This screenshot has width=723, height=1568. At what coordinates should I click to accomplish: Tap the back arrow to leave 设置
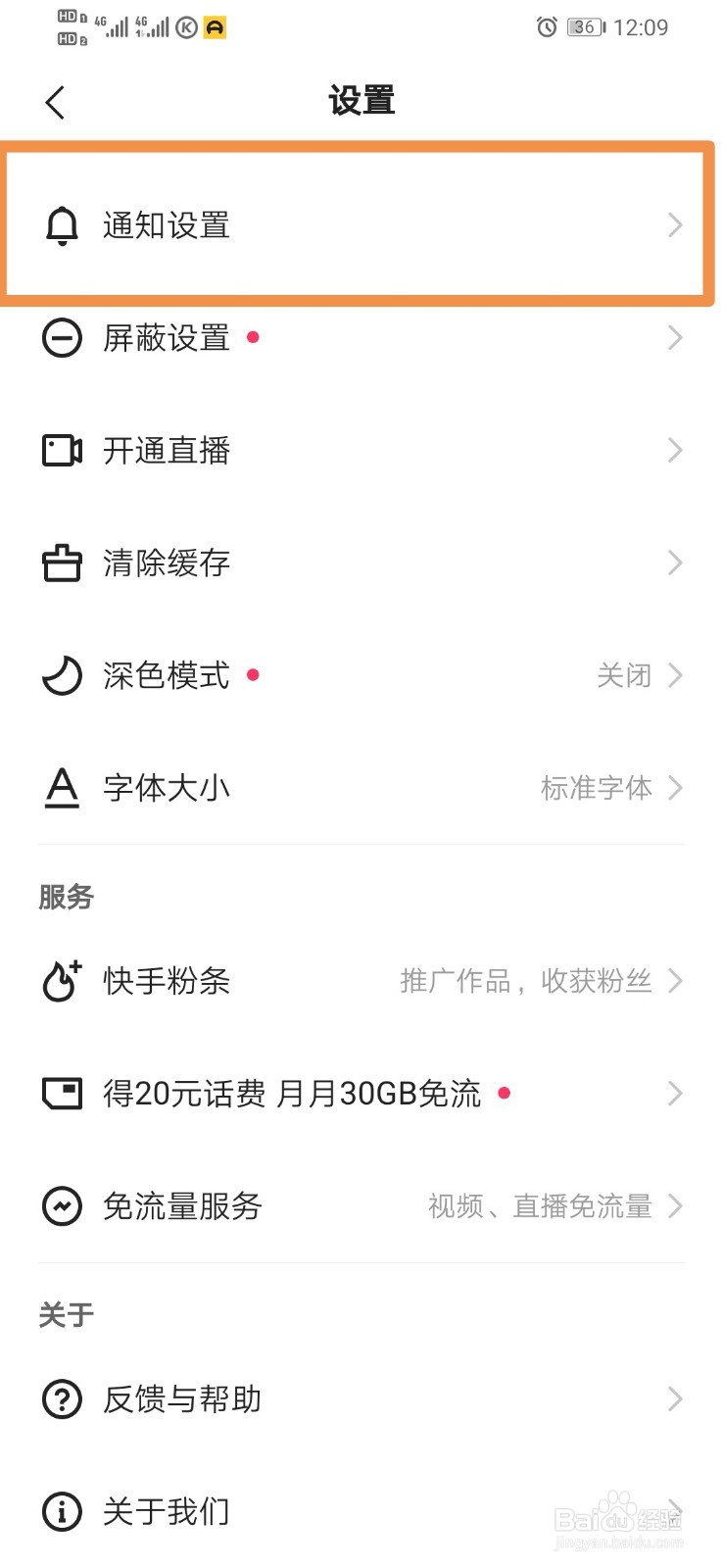(54, 101)
